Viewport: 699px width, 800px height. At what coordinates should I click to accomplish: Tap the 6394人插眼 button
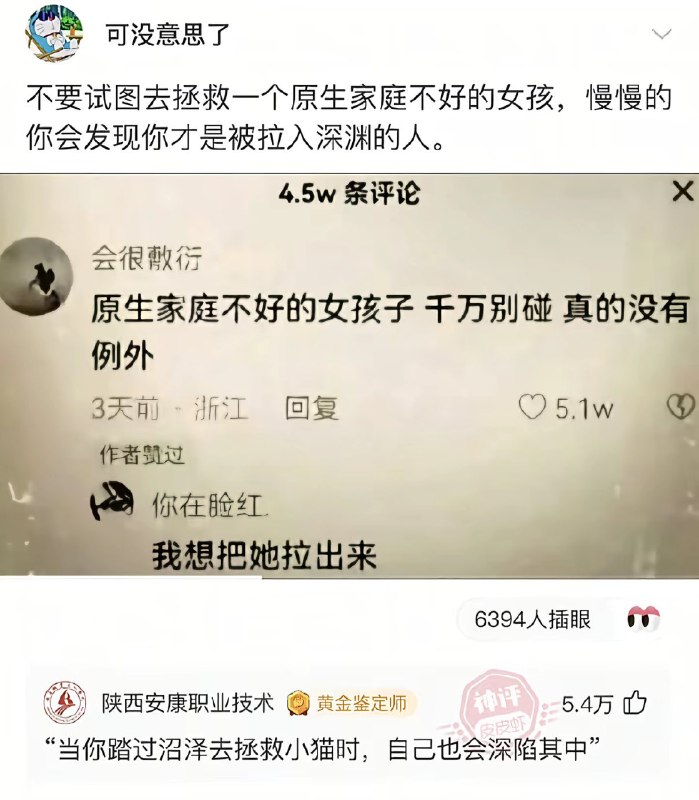(532, 620)
